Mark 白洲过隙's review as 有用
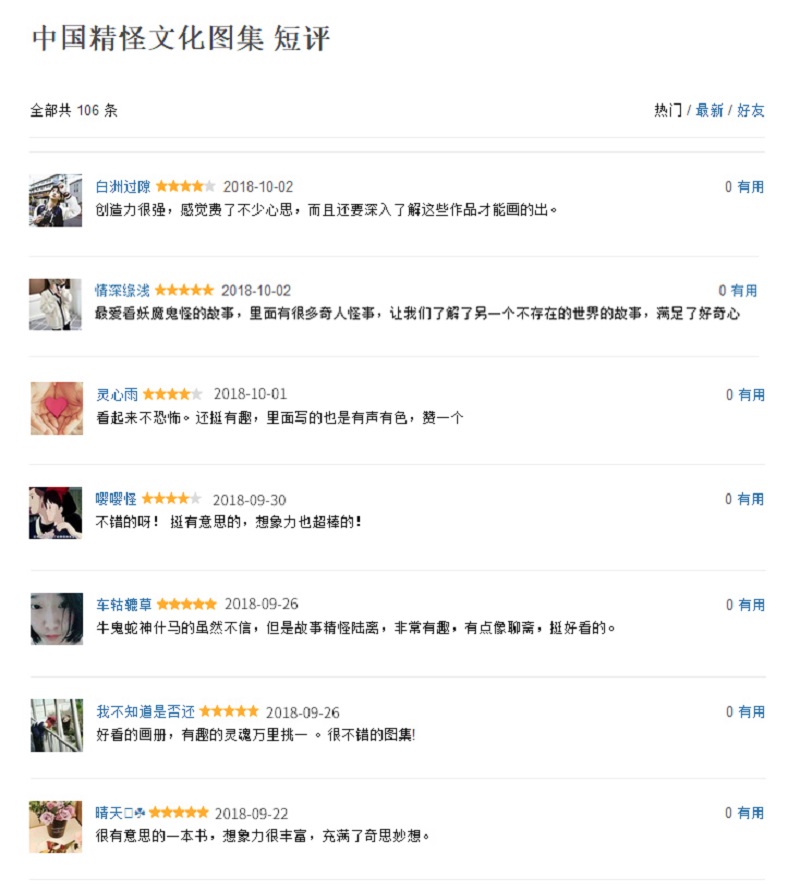Screen dimensions: 800x890 pyautogui.click(x=750, y=186)
